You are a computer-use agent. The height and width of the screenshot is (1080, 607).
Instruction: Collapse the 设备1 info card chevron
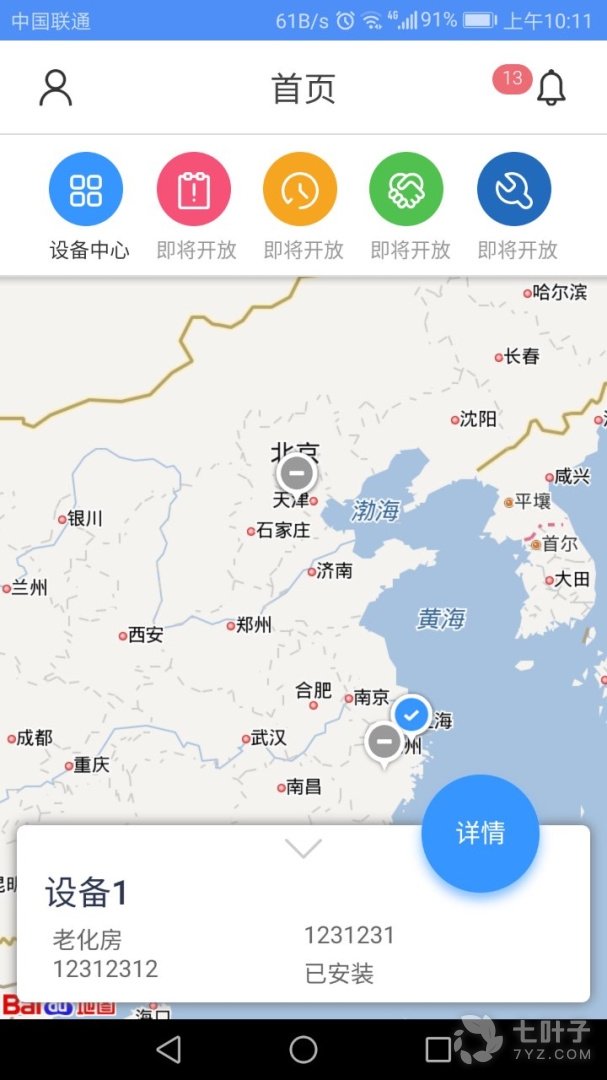pyautogui.click(x=303, y=849)
